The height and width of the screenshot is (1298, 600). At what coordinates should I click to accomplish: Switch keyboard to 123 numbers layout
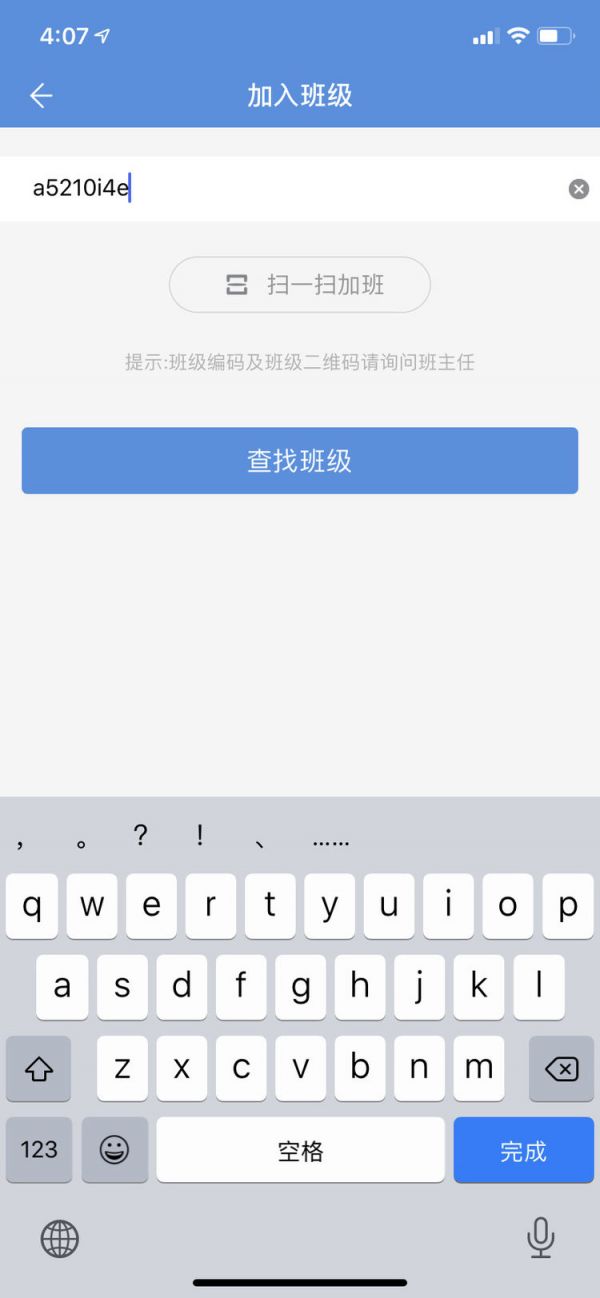(39, 1150)
